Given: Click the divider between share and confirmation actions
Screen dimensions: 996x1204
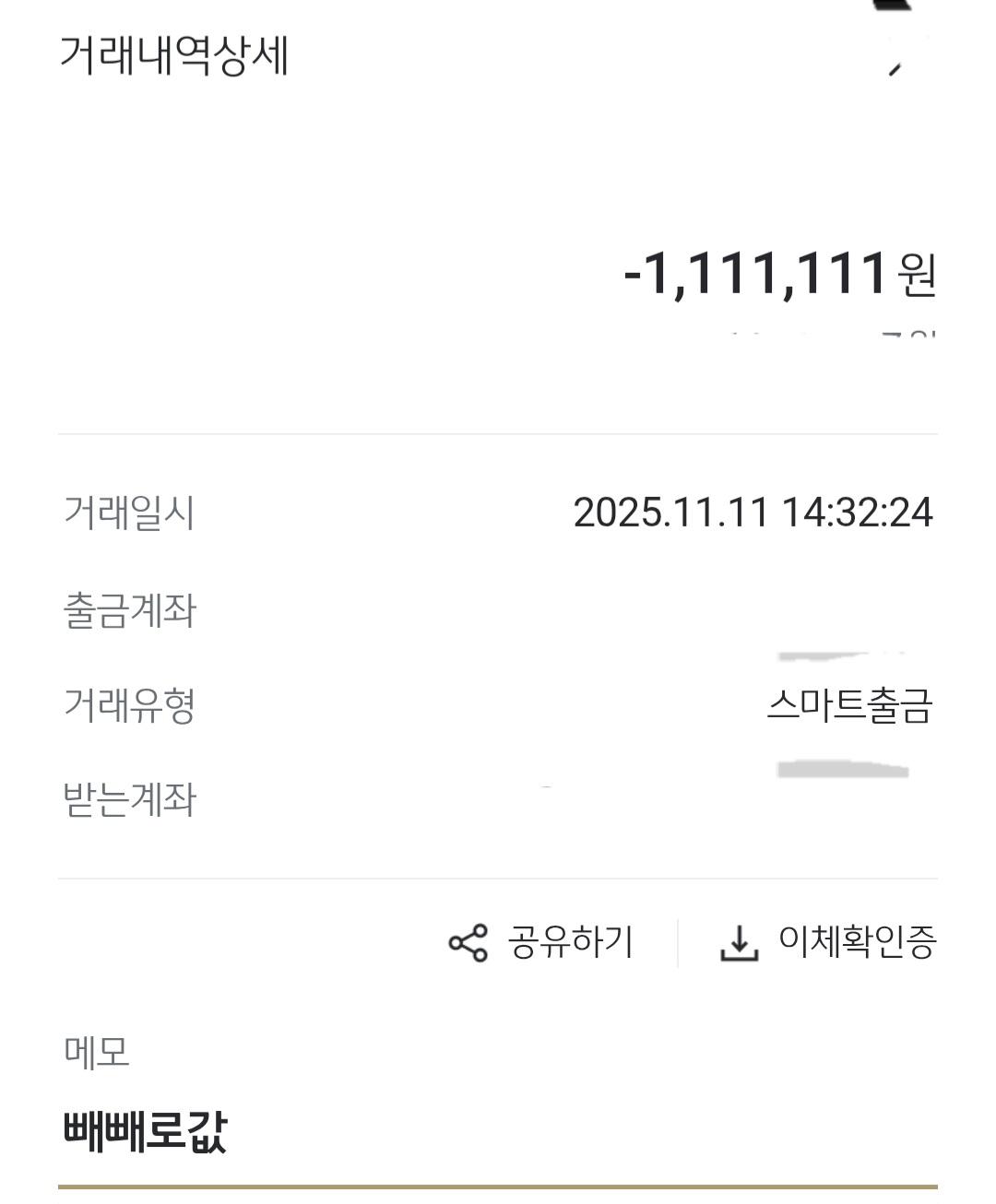Looking at the screenshot, I should (676, 940).
